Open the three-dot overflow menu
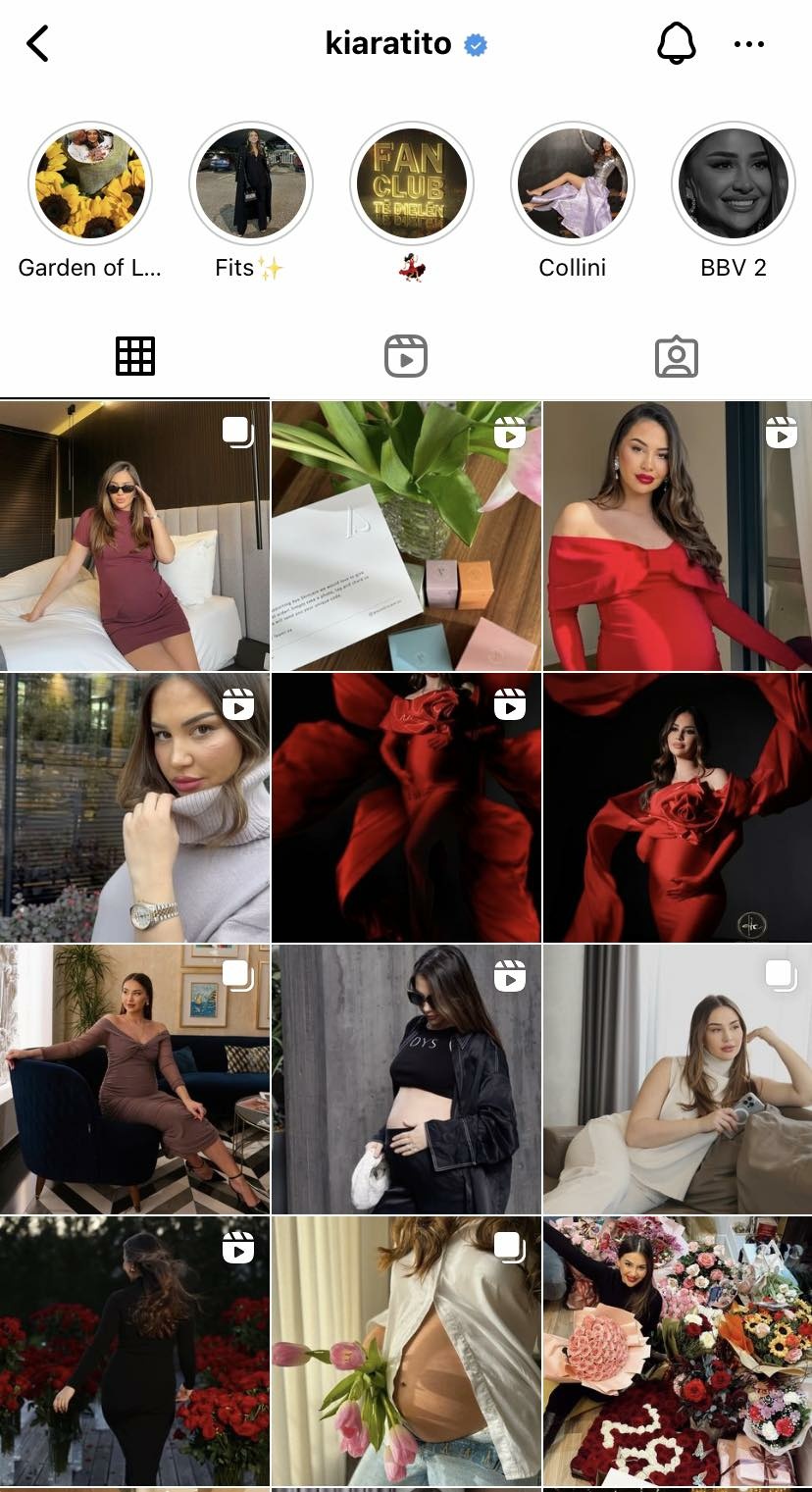This screenshot has width=812, height=1492. pyautogui.click(x=748, y=44)
